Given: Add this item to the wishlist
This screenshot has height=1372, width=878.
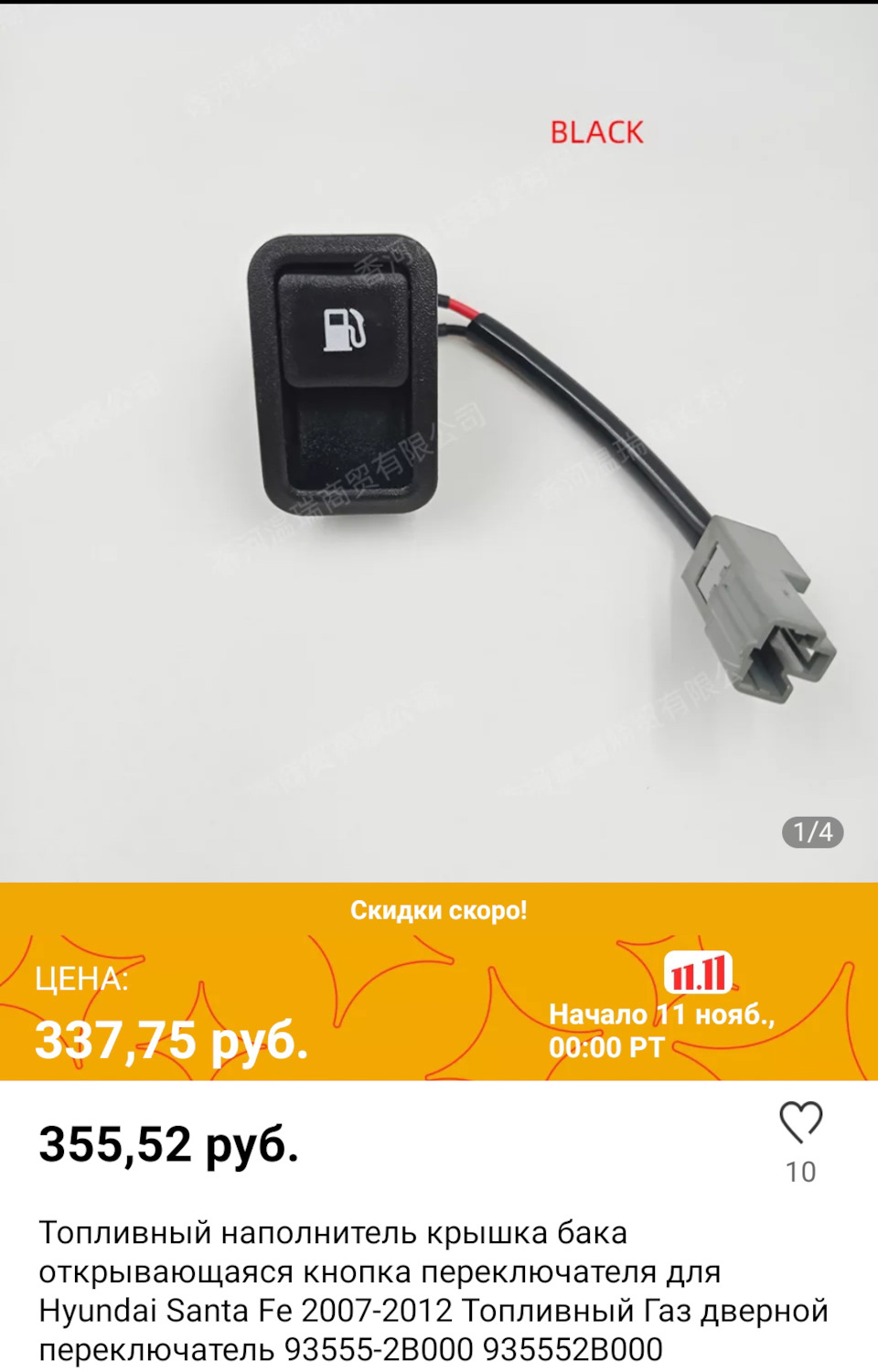Looking at the screenshot, I should pyautogui.click(x=800, y=1122).
